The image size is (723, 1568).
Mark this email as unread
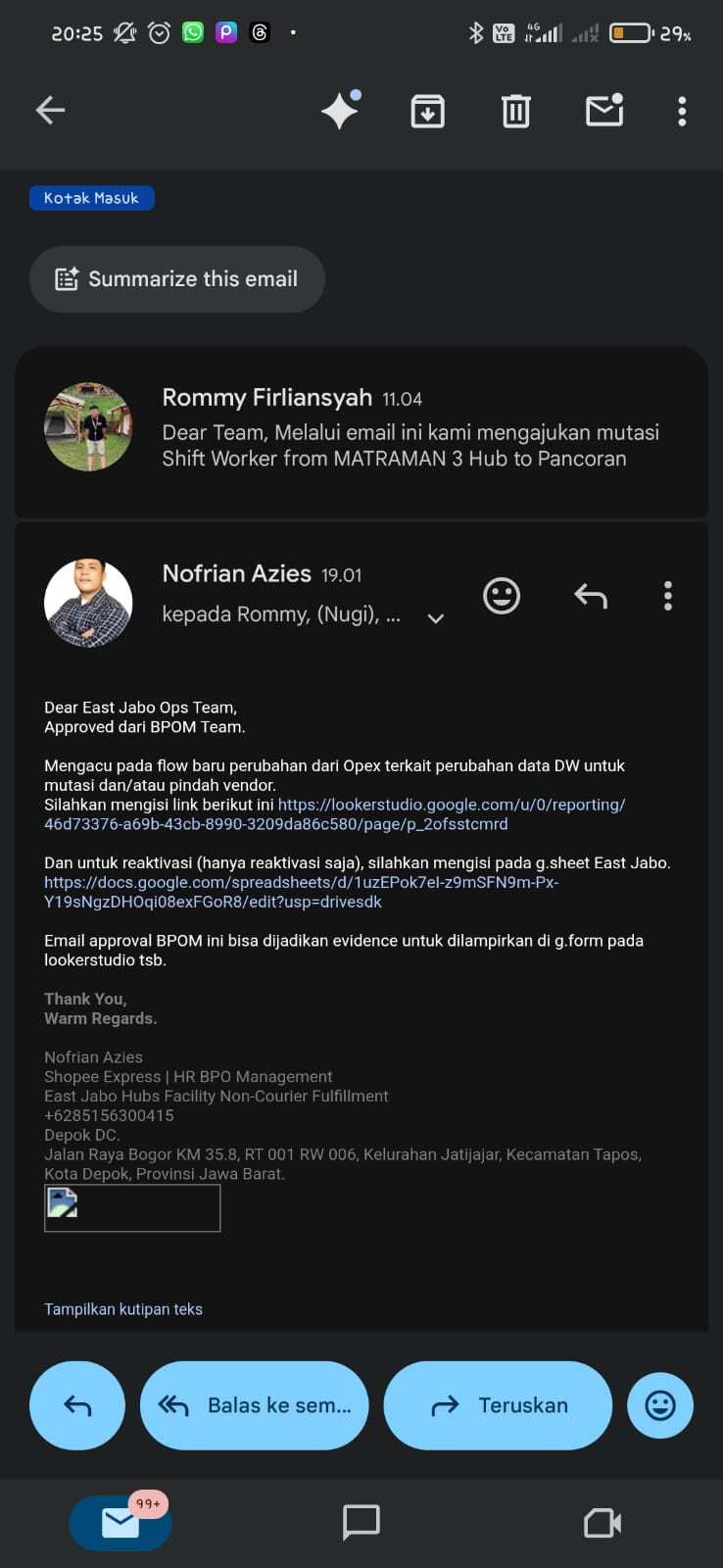pos(604,110)
